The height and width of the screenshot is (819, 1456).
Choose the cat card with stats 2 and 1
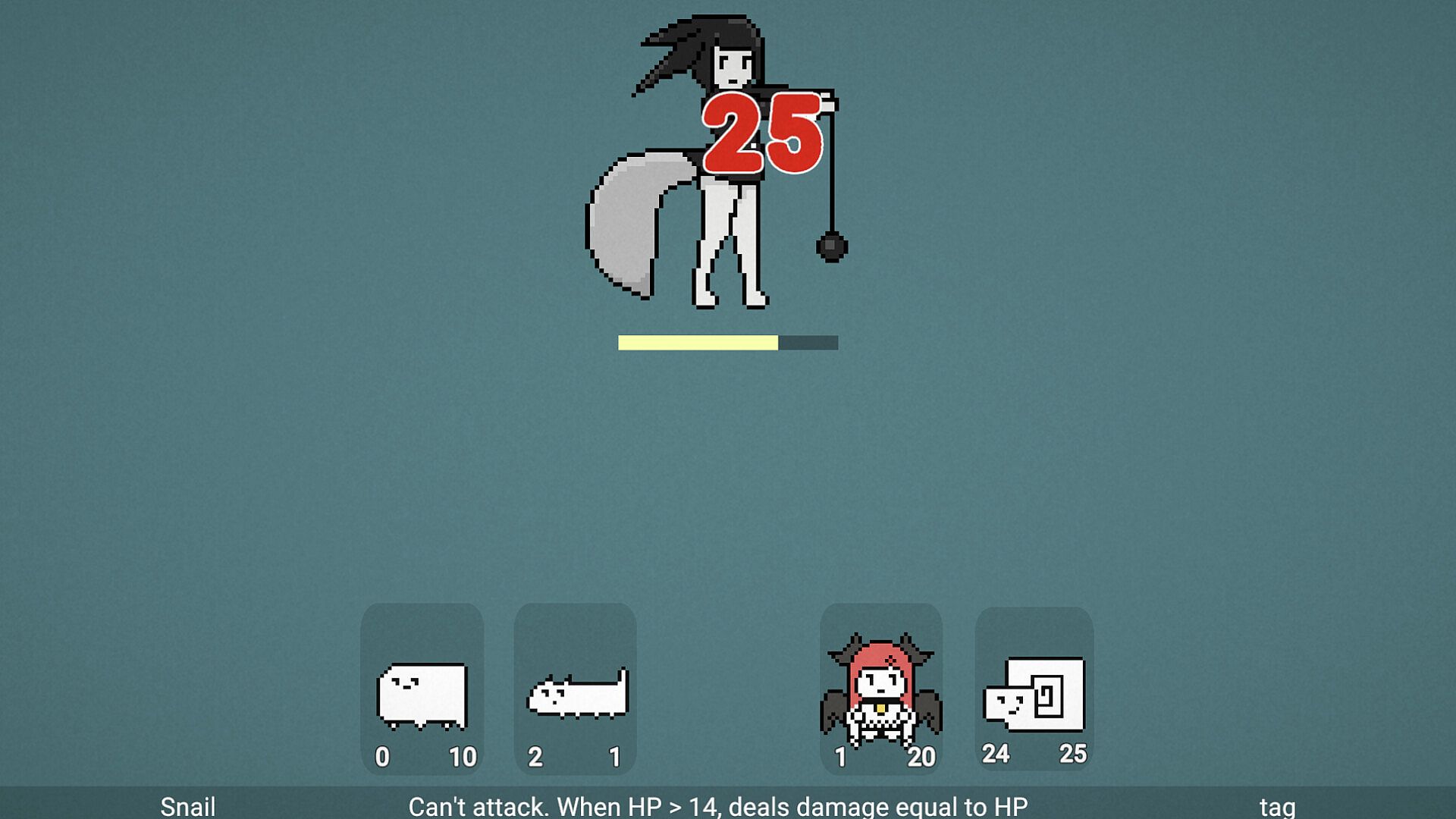point(576,690)
